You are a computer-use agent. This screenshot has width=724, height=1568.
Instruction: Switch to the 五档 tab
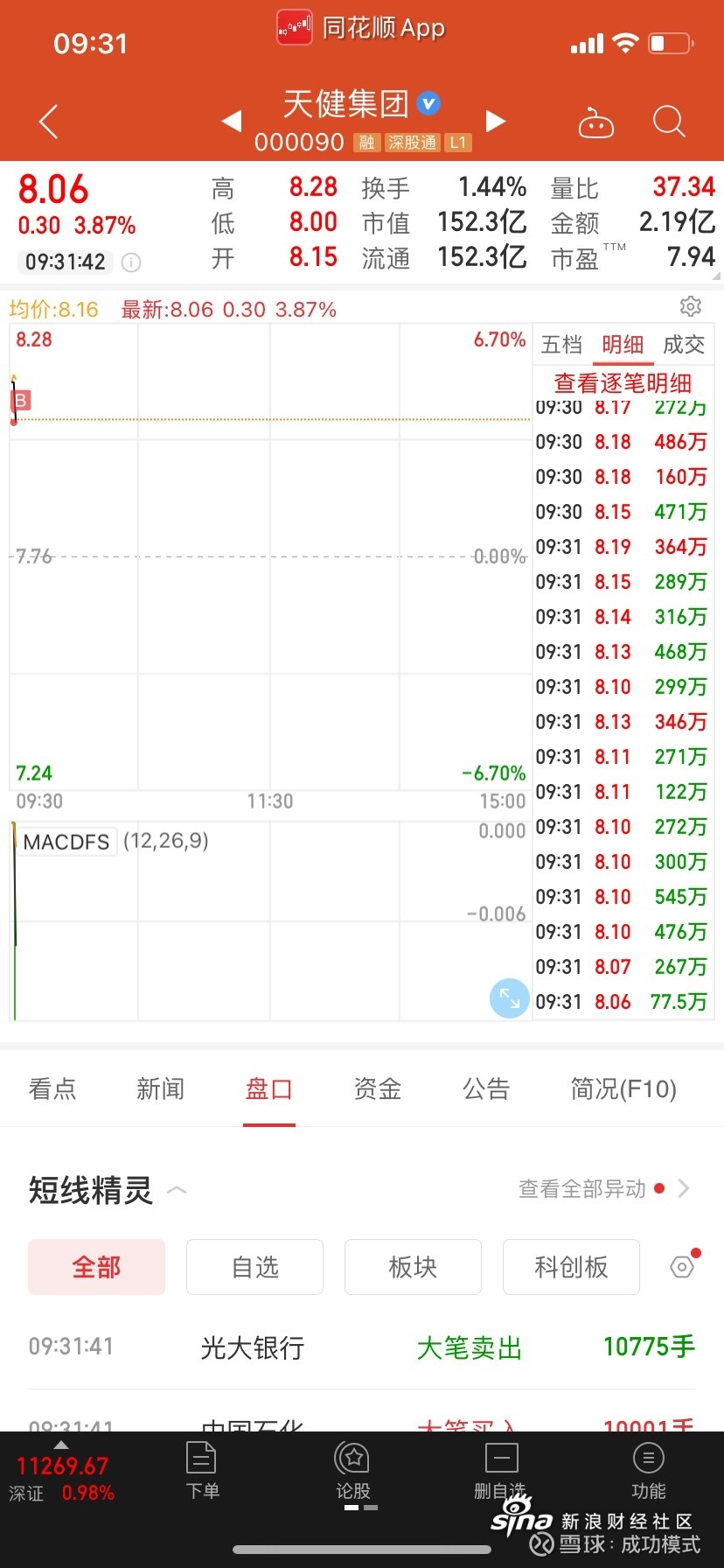click(561, 345)
